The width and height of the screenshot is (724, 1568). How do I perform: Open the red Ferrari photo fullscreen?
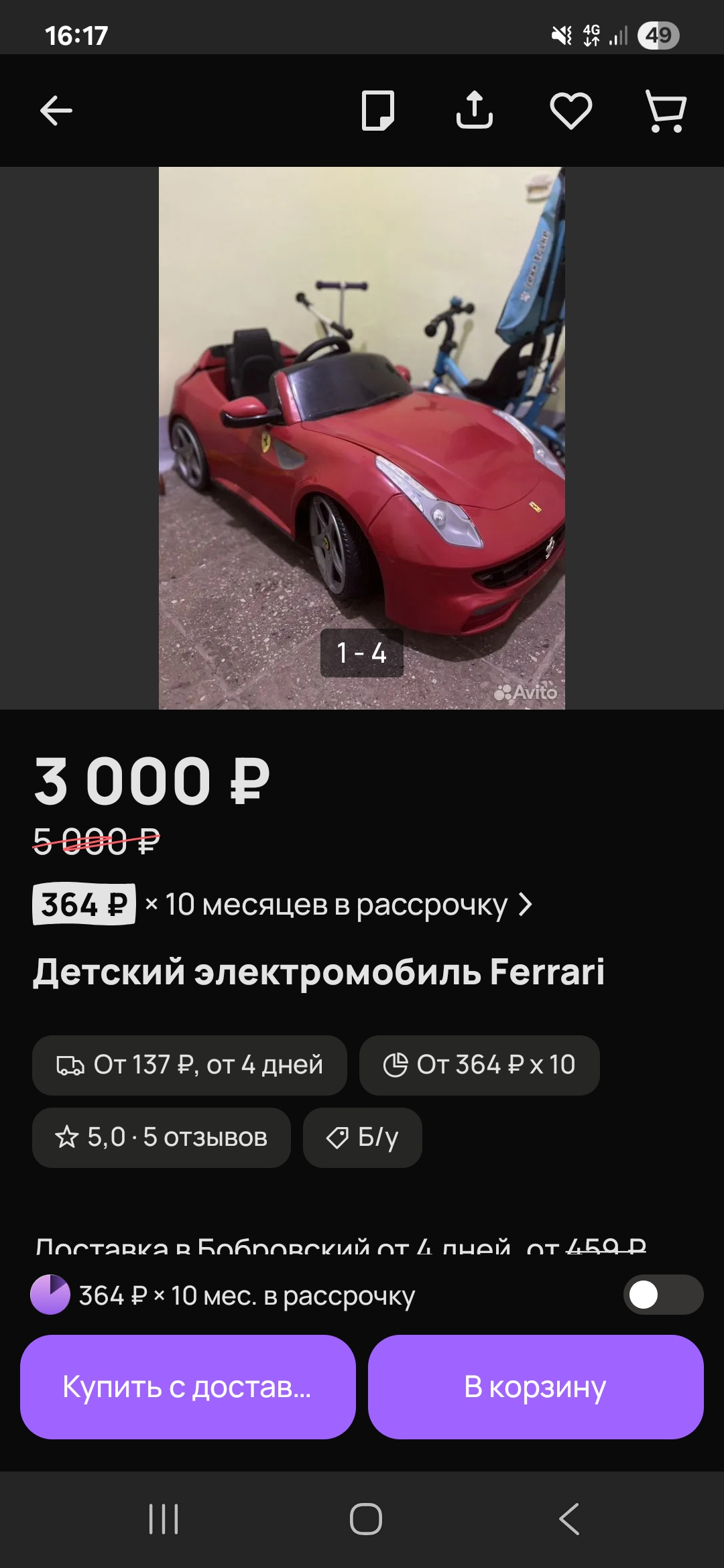(x=362, y=438)
